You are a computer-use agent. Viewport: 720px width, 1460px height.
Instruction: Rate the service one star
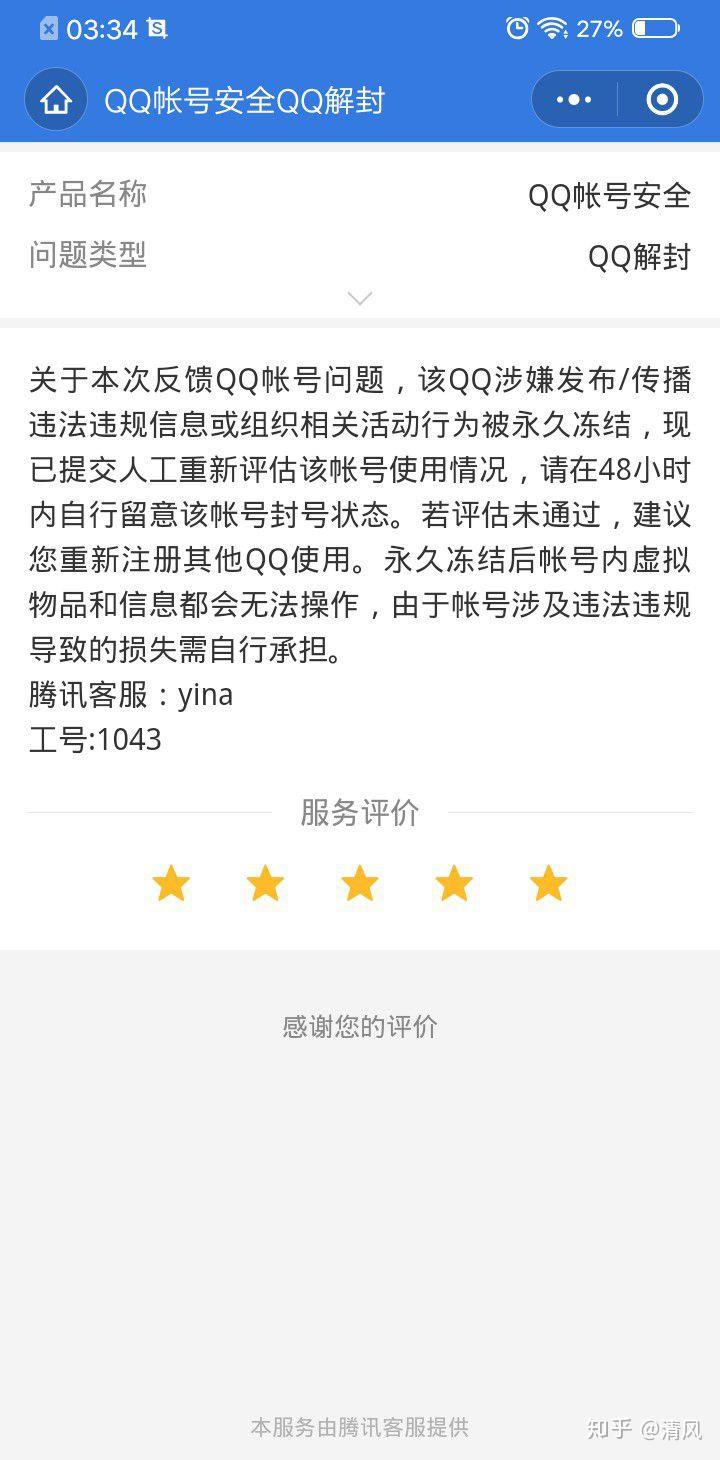pos(171,885)
